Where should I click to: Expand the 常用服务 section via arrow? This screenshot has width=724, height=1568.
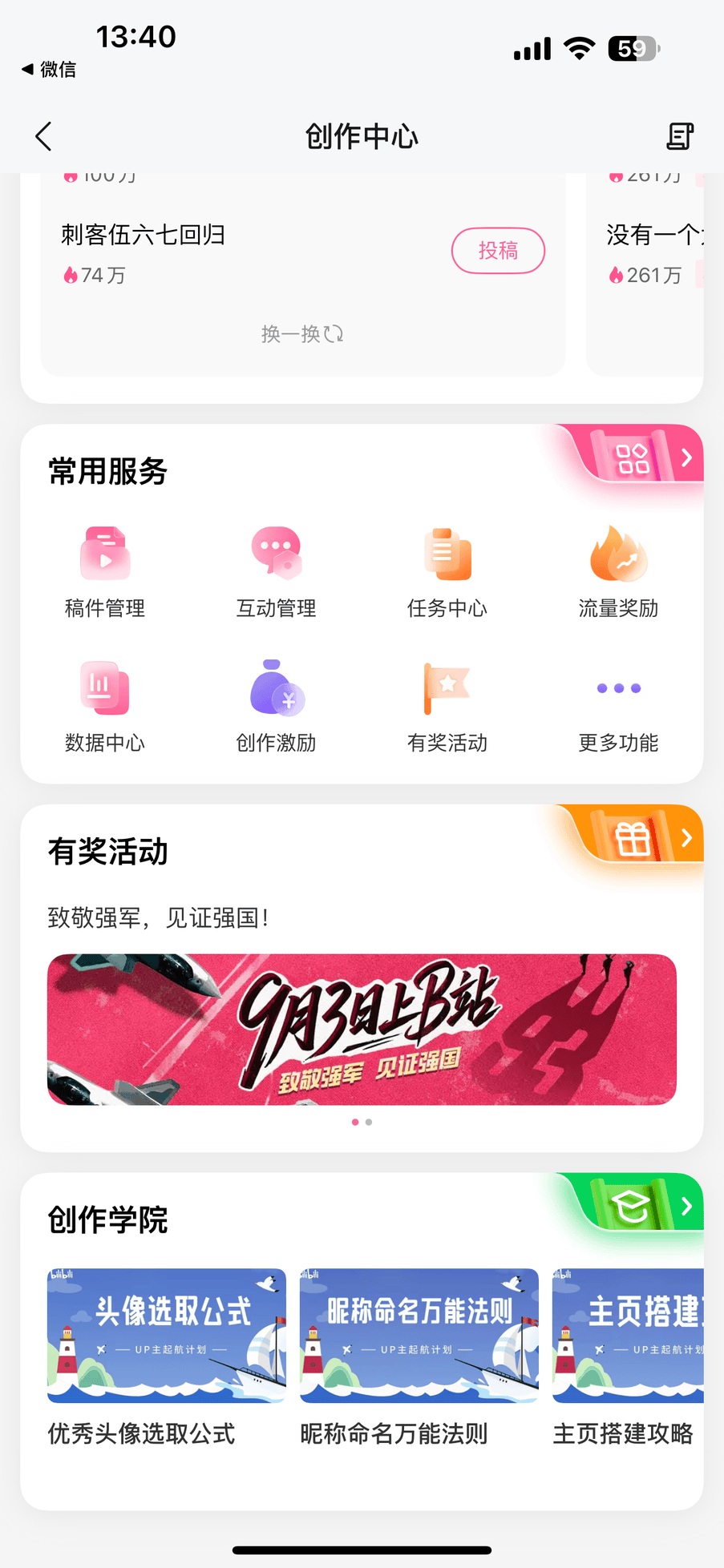686,457
